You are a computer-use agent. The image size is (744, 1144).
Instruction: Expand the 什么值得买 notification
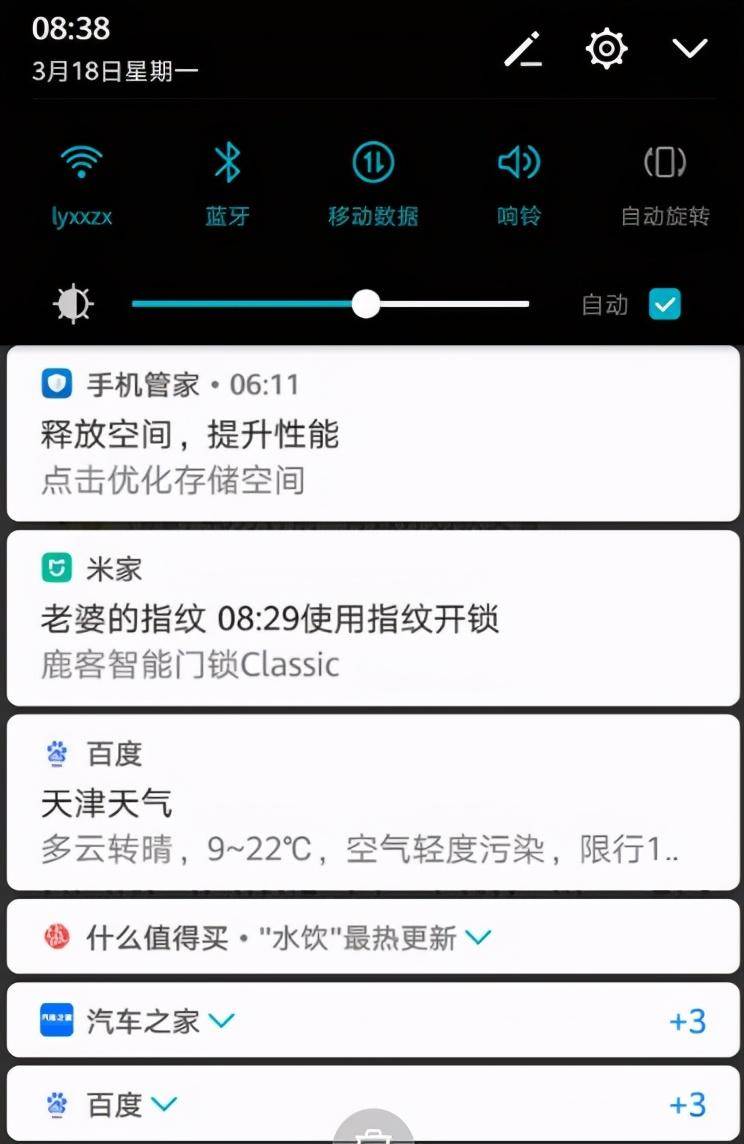(479, 938)
